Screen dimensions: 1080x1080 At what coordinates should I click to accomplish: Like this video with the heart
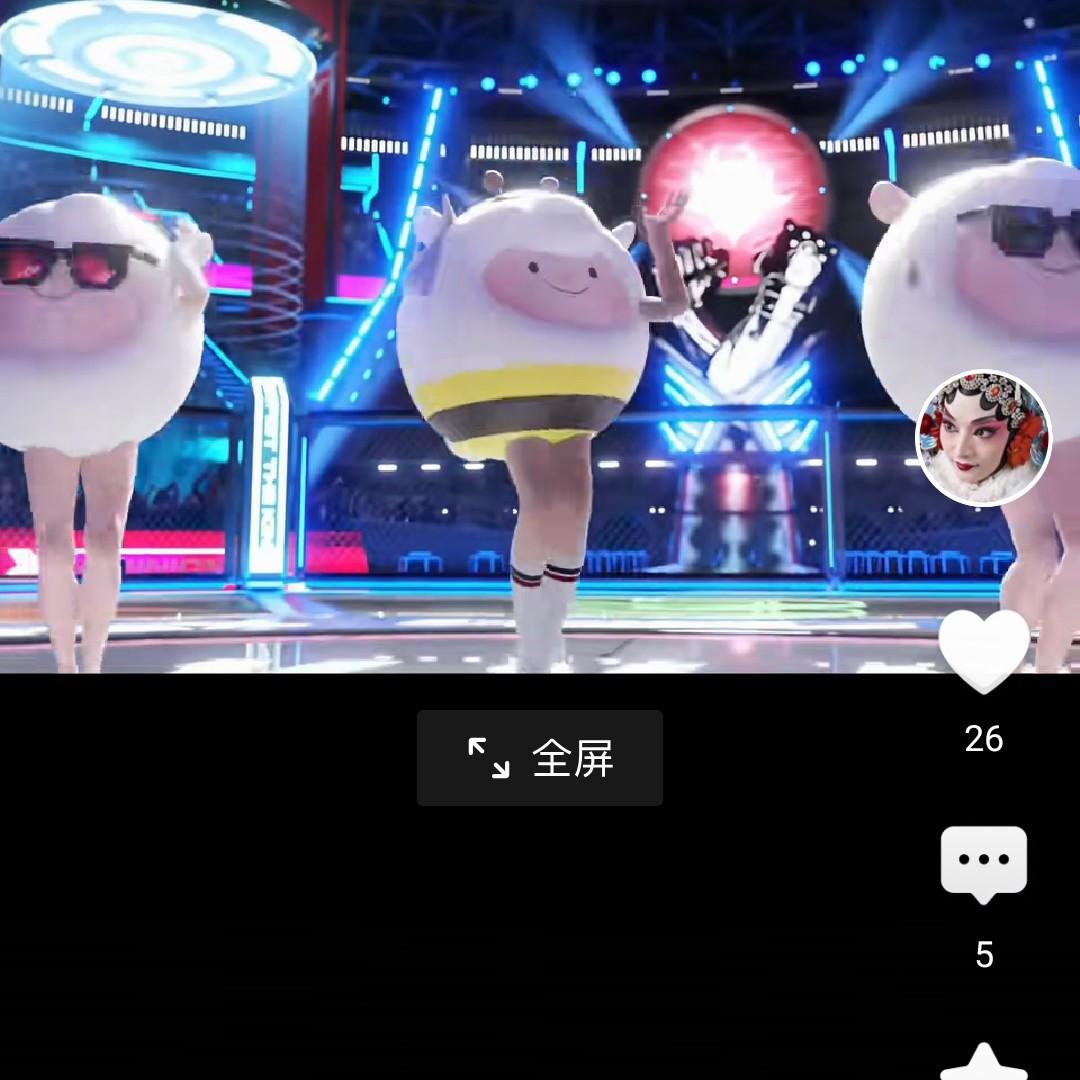(x=984, y=651)
